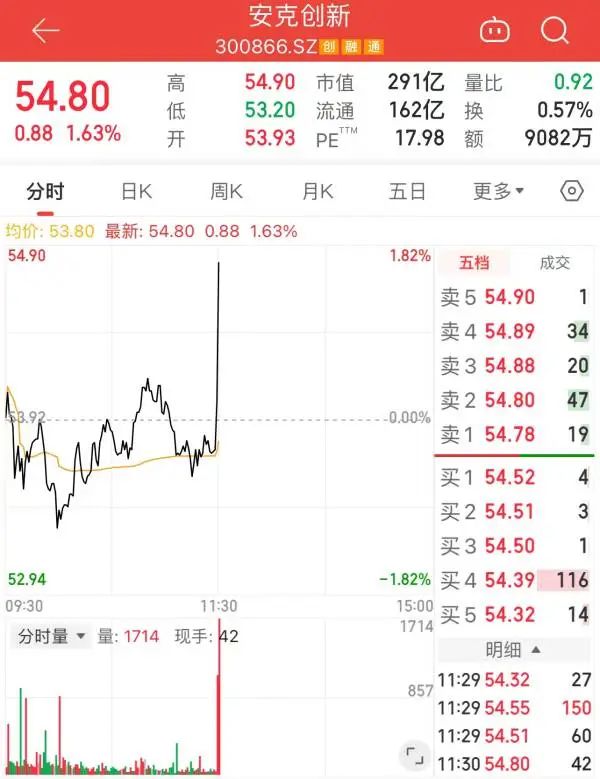Image resolution: width=600 pixels, height=779 pixels.
Task: Switch to the 成交 tab
Action: [553, 263]
